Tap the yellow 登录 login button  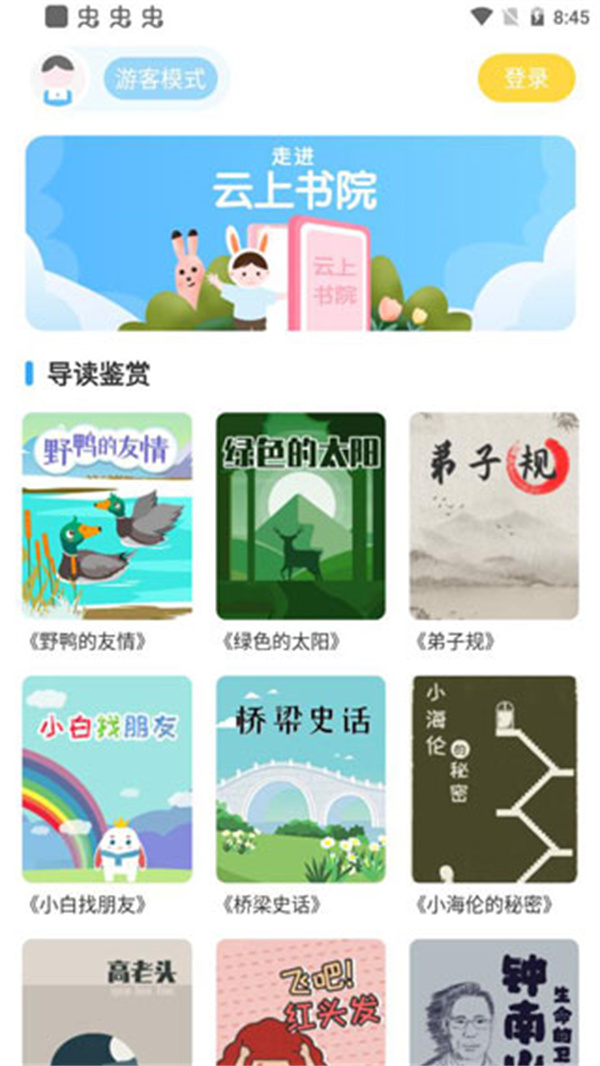(526, 78)
